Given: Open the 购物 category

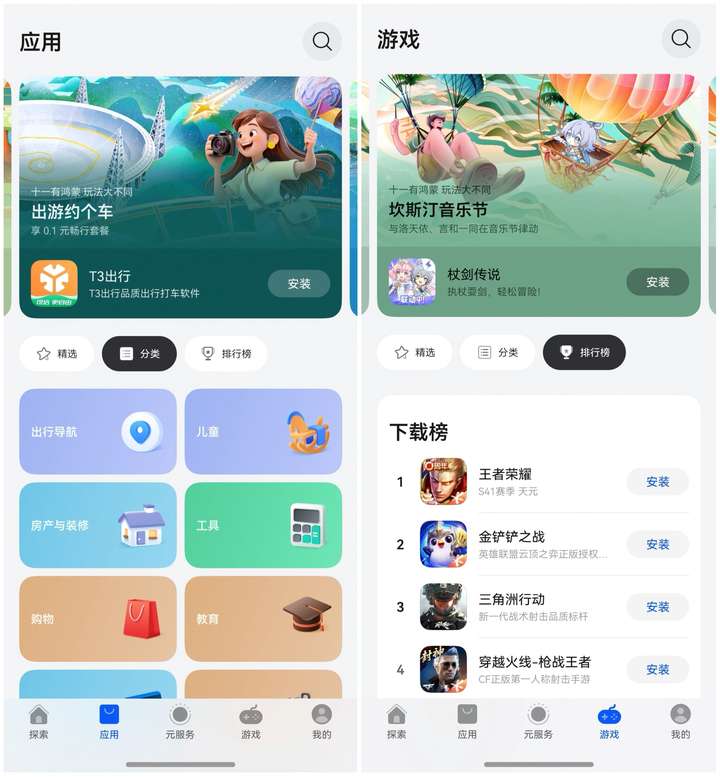Looking at the screenshot, I should tap(98, 619).
